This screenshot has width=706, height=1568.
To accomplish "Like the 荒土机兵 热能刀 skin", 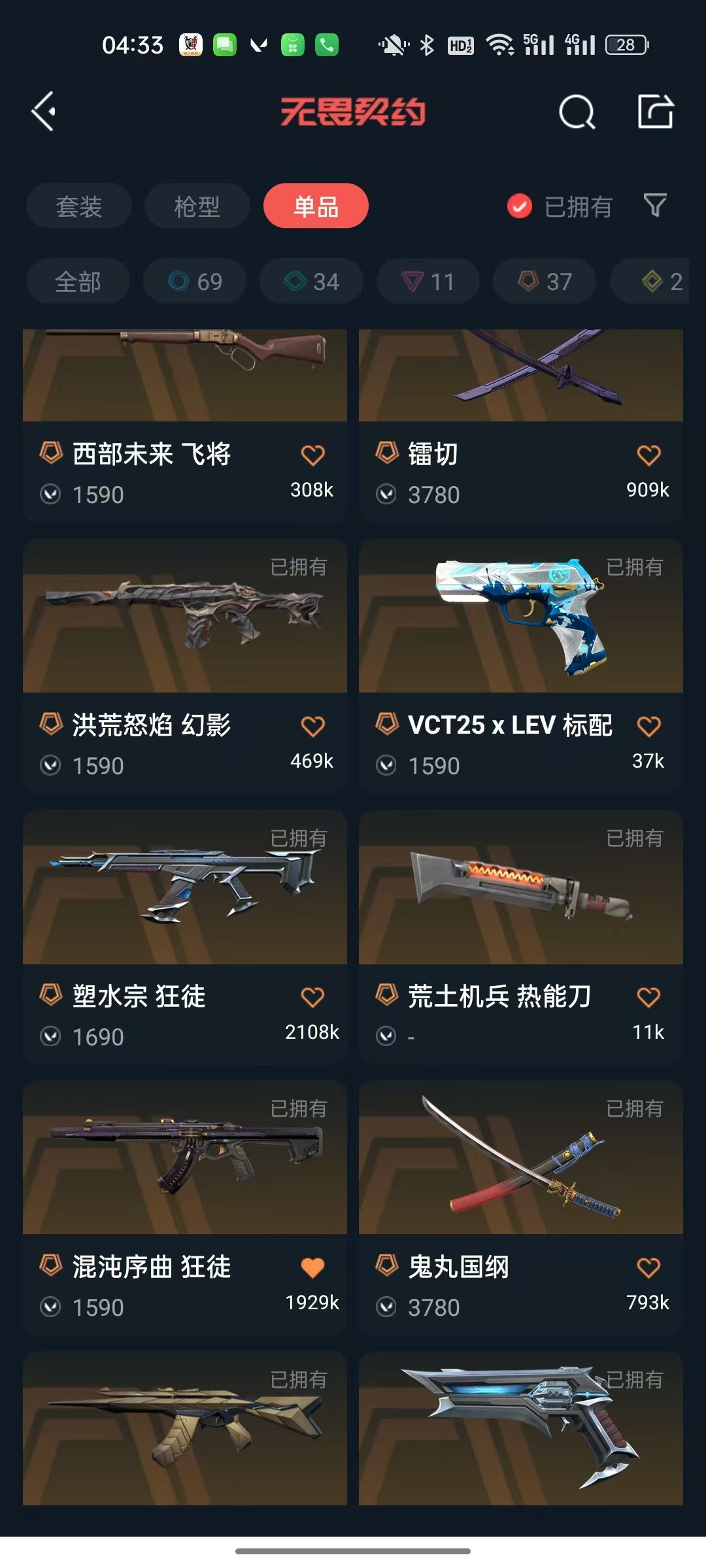I will pyautogui.click(x=648, y=997).
